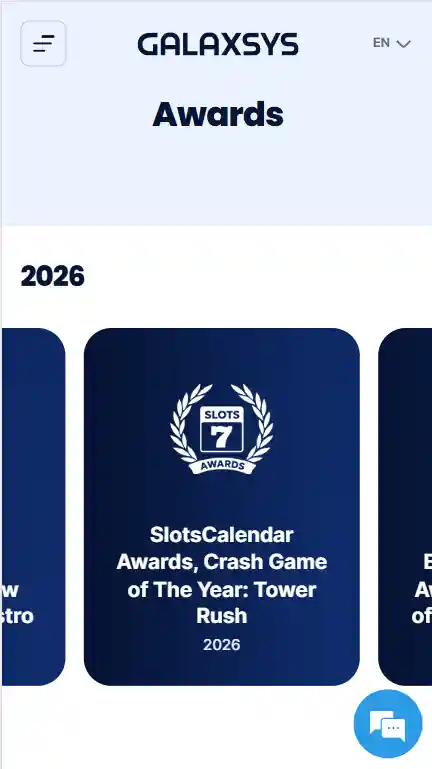
Task: Tap the Galaxsys logo to go home
Action: tap(218, 44)
